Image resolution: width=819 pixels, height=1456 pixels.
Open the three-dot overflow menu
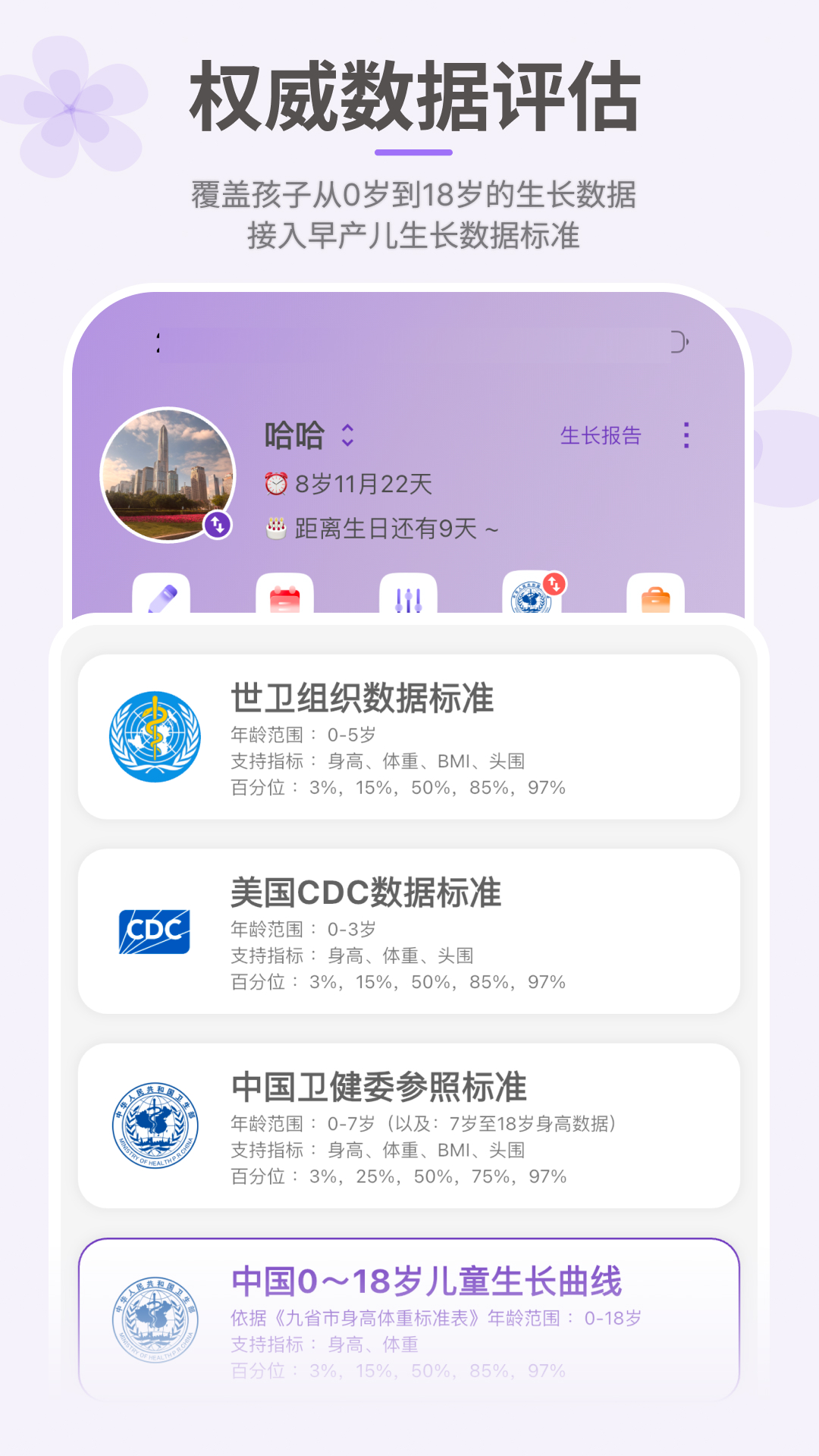coord(687,436)
